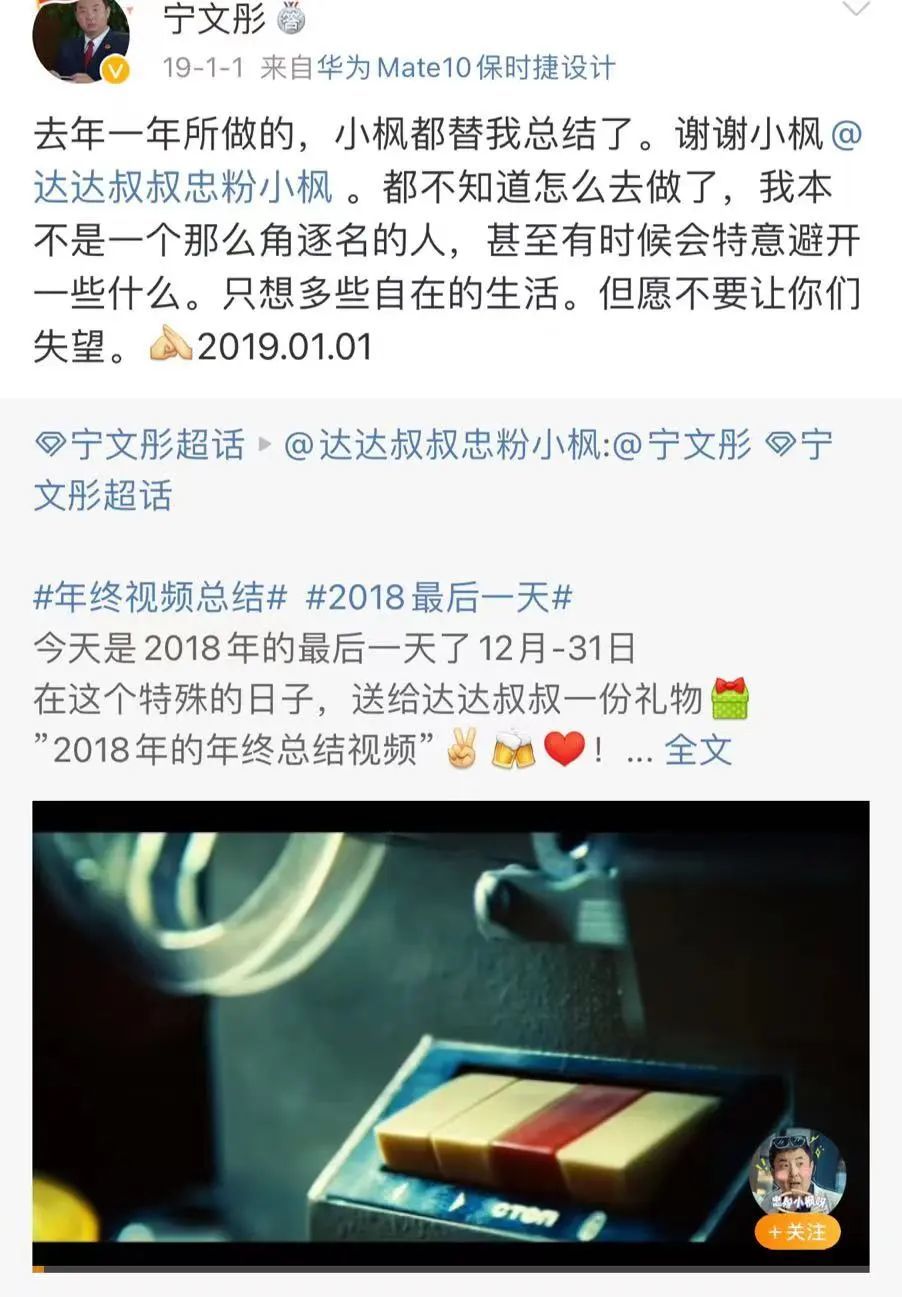Viewport: 902px width, 1297px height.
Task: Open the #年终视频总结# hashtag
Action: 160,598
